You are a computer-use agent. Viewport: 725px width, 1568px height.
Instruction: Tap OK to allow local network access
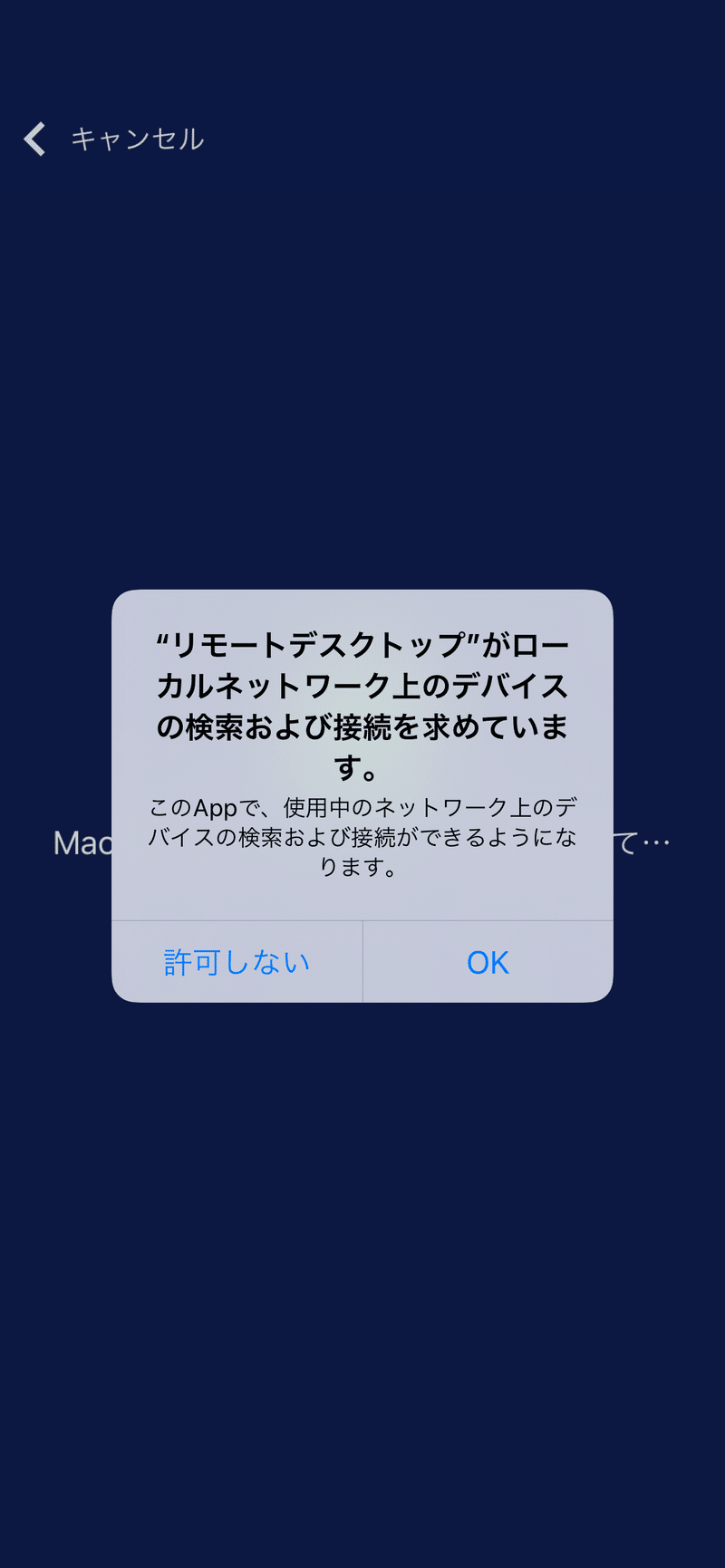488,962
